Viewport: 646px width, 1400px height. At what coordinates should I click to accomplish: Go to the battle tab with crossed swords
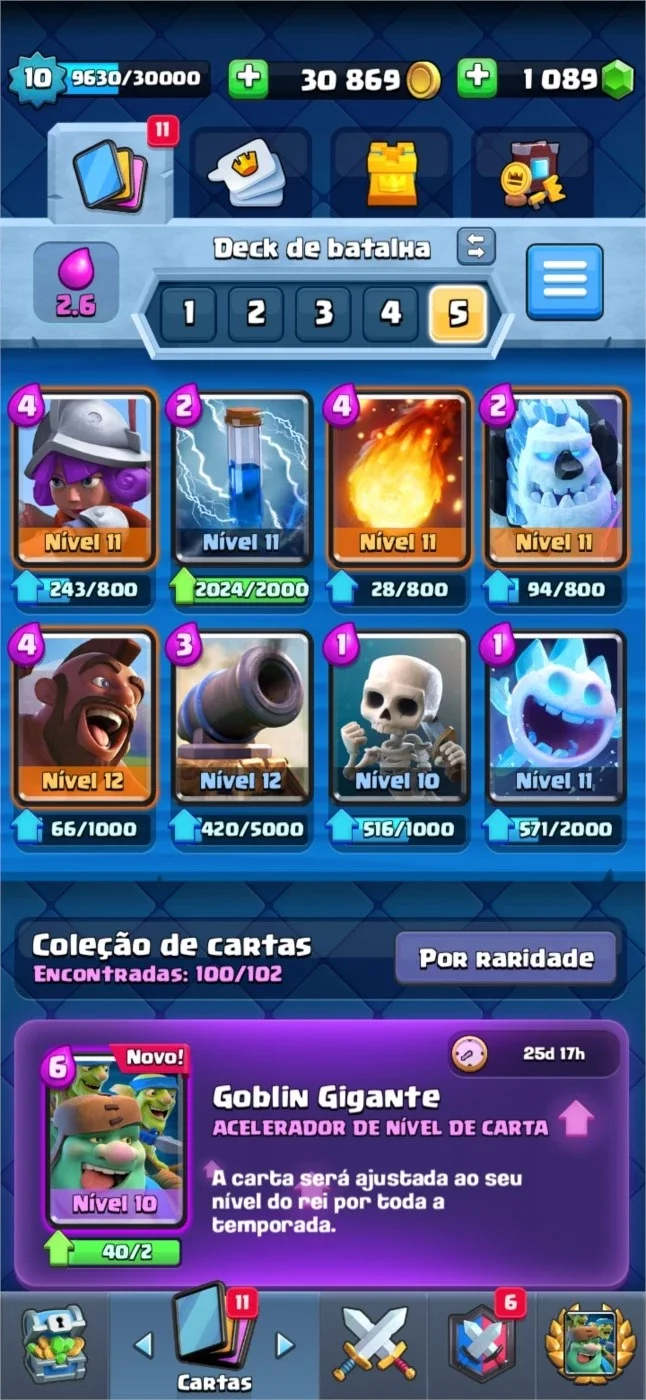tap(374, 1342)
